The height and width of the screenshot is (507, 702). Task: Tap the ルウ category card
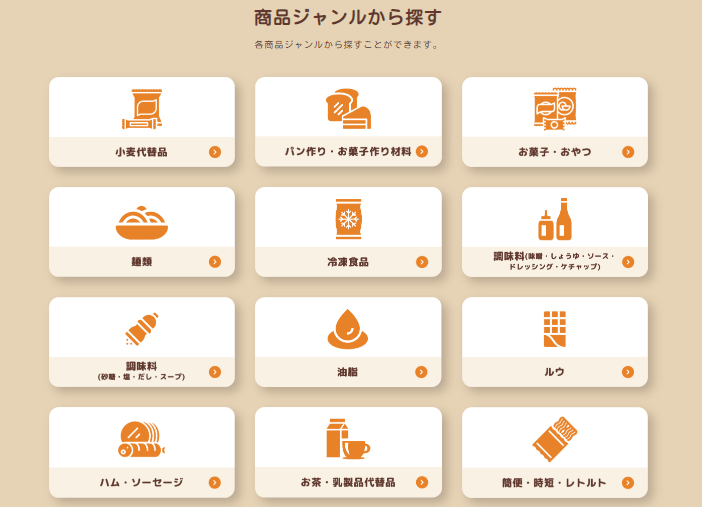554,342
